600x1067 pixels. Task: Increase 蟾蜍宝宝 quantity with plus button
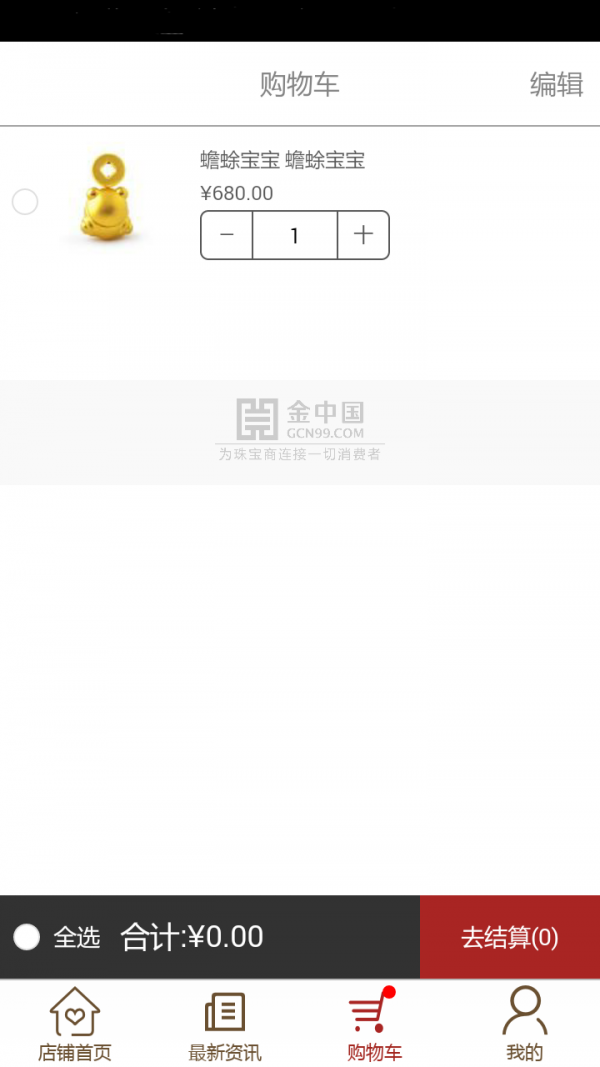point(363,235)
